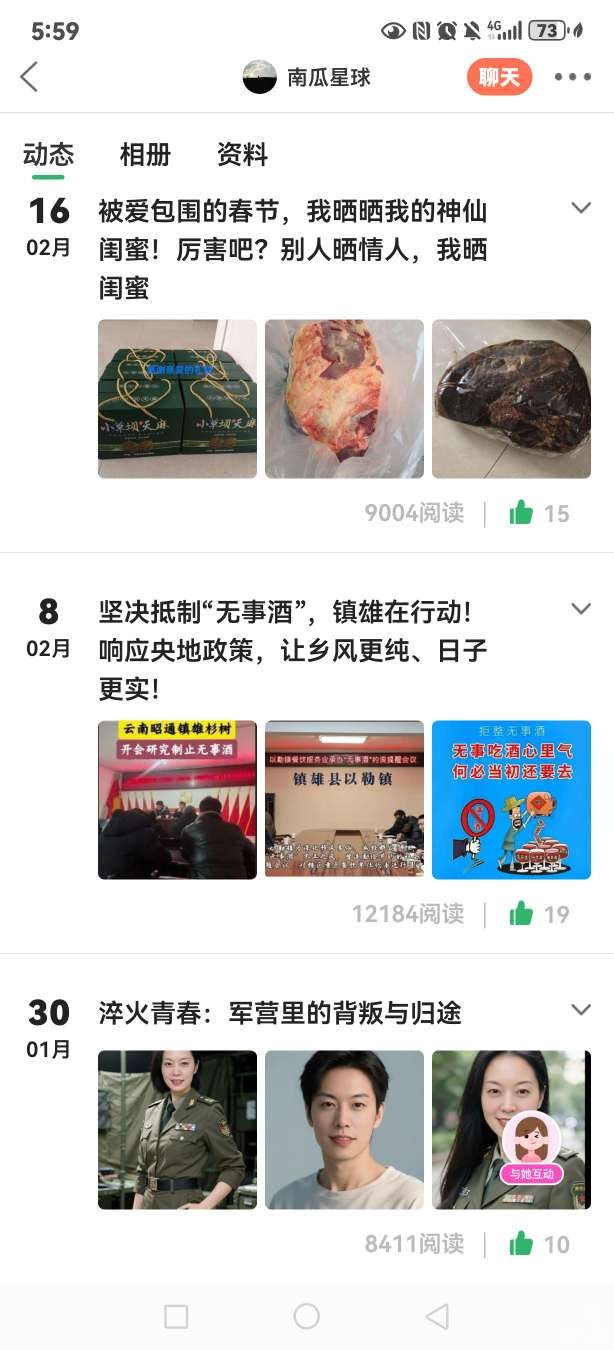Like the 坚决抵制无事酒 post
The width and height of the screenshot is (614, 1350).
pos(522,913)
